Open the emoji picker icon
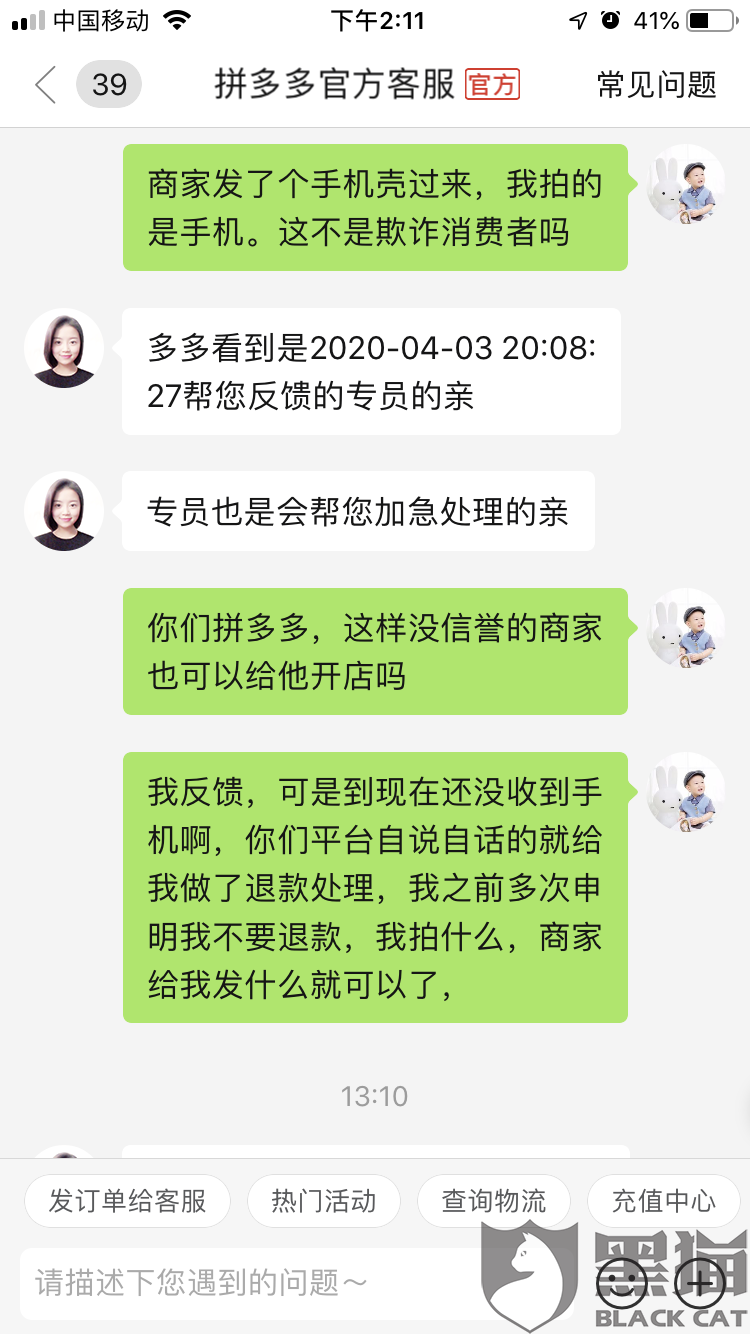 point(621,1282)
